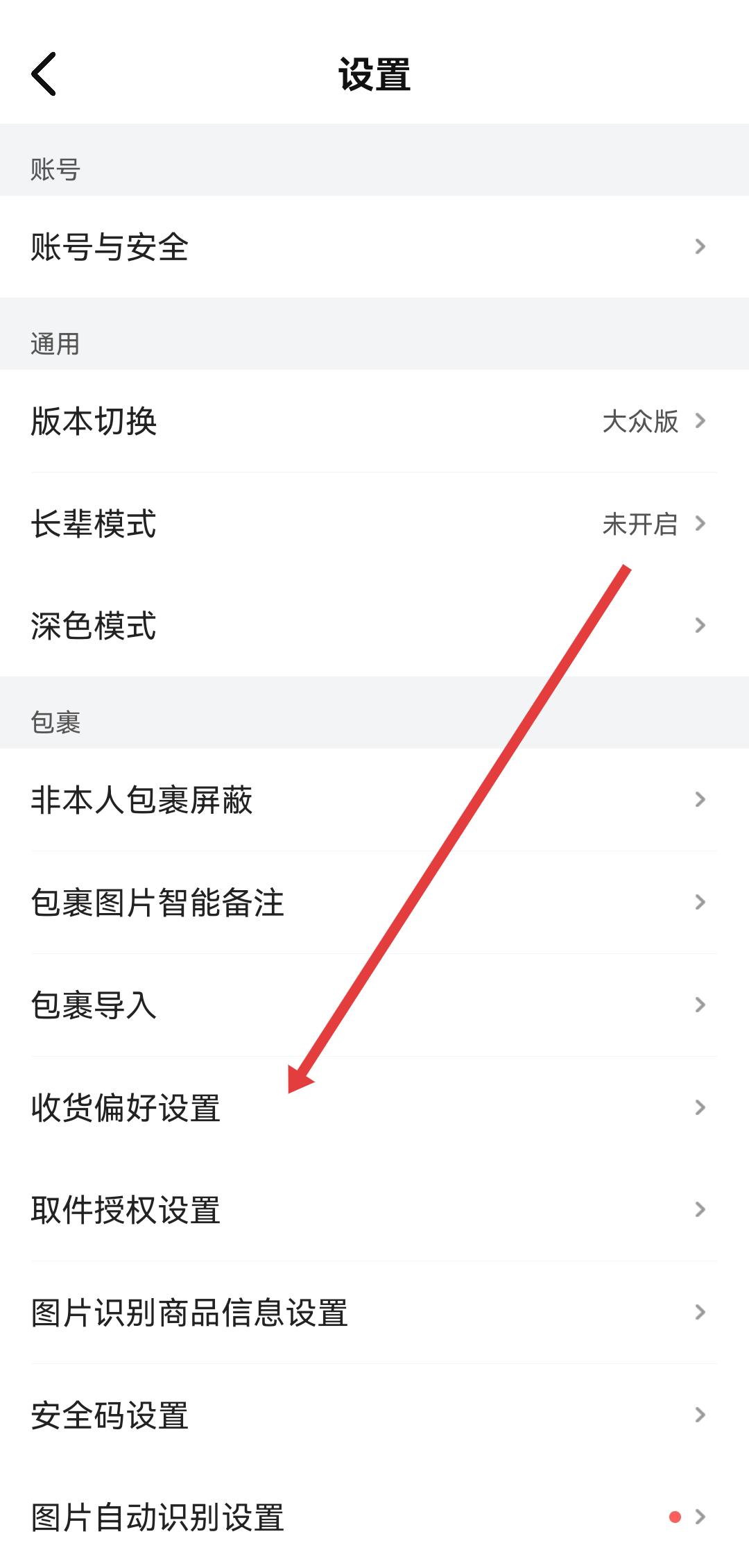Screen dimensions: 749x1568
Task: Open 取件授权设置
Action: point(374,1211)
